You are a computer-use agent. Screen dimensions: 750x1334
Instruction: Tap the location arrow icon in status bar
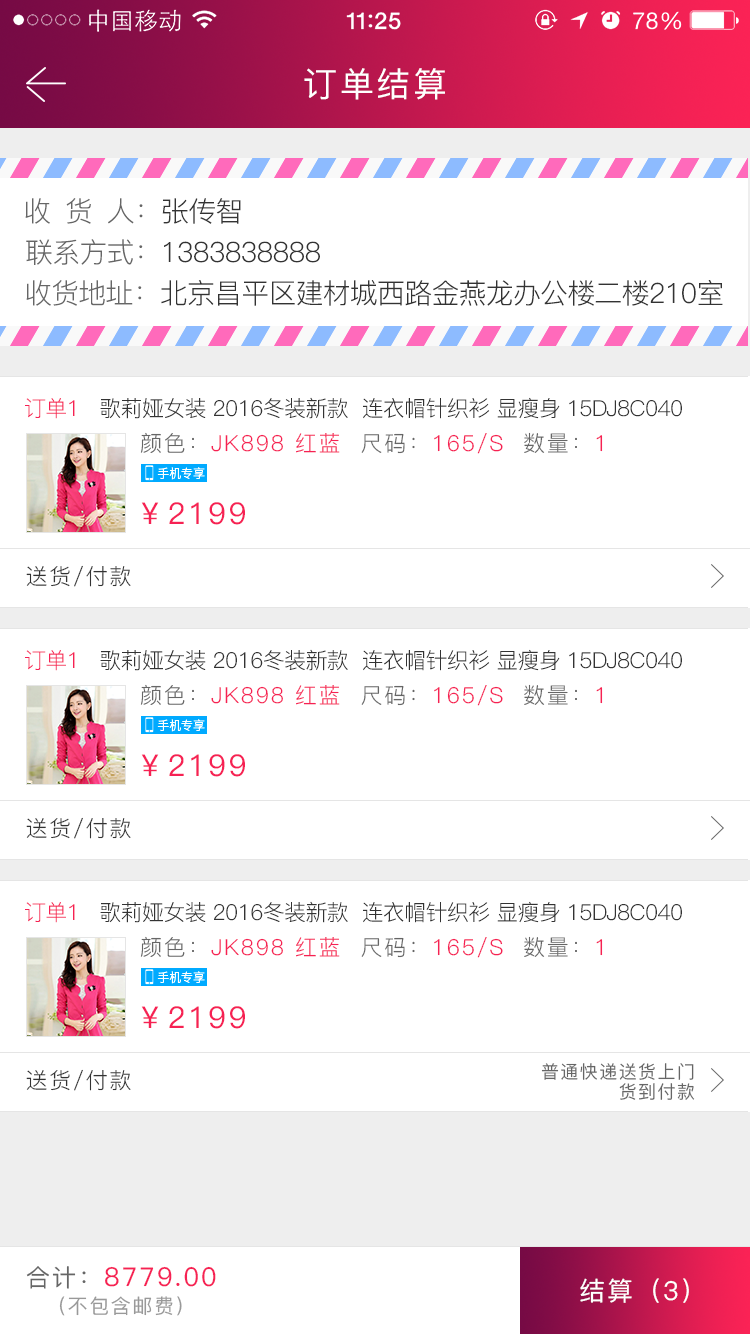pos(581,20)
